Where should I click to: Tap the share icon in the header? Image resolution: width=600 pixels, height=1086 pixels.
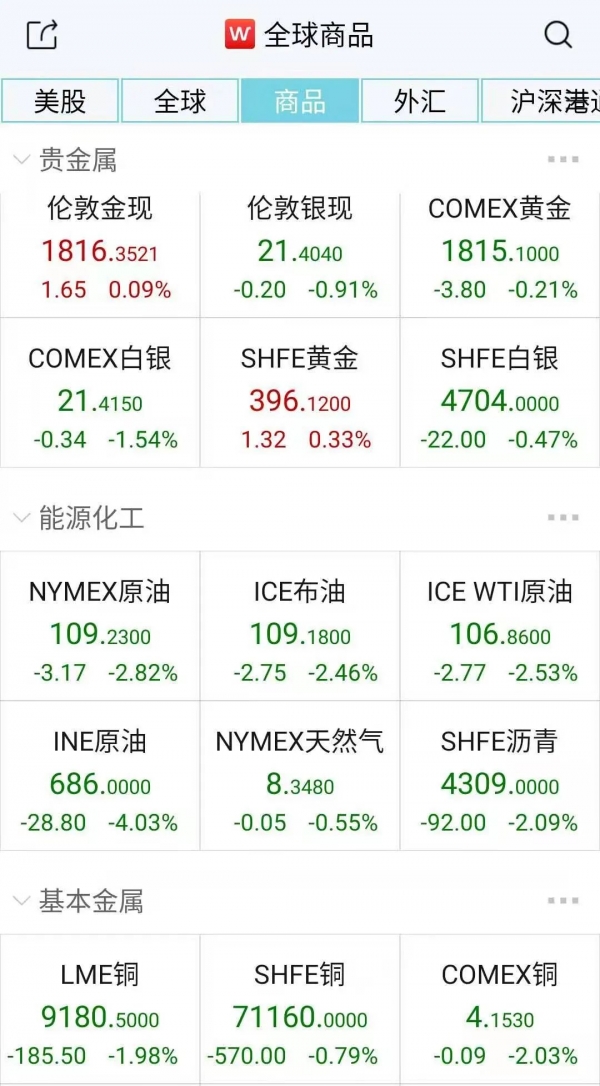42,35
